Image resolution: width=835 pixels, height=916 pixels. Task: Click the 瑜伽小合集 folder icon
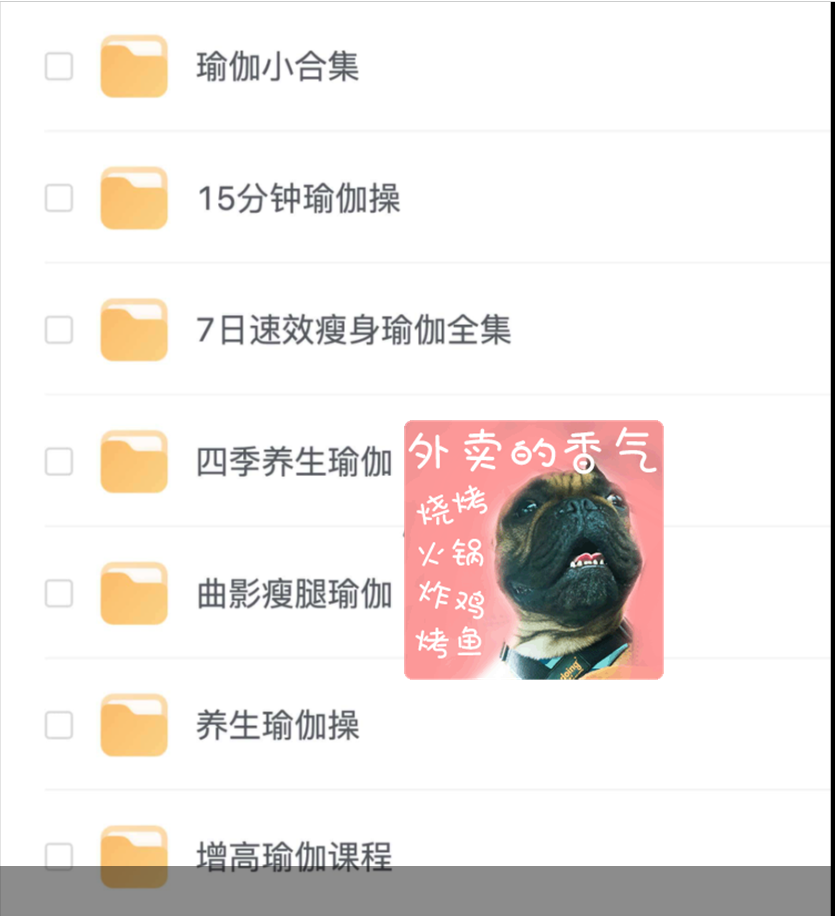(134, 66)
